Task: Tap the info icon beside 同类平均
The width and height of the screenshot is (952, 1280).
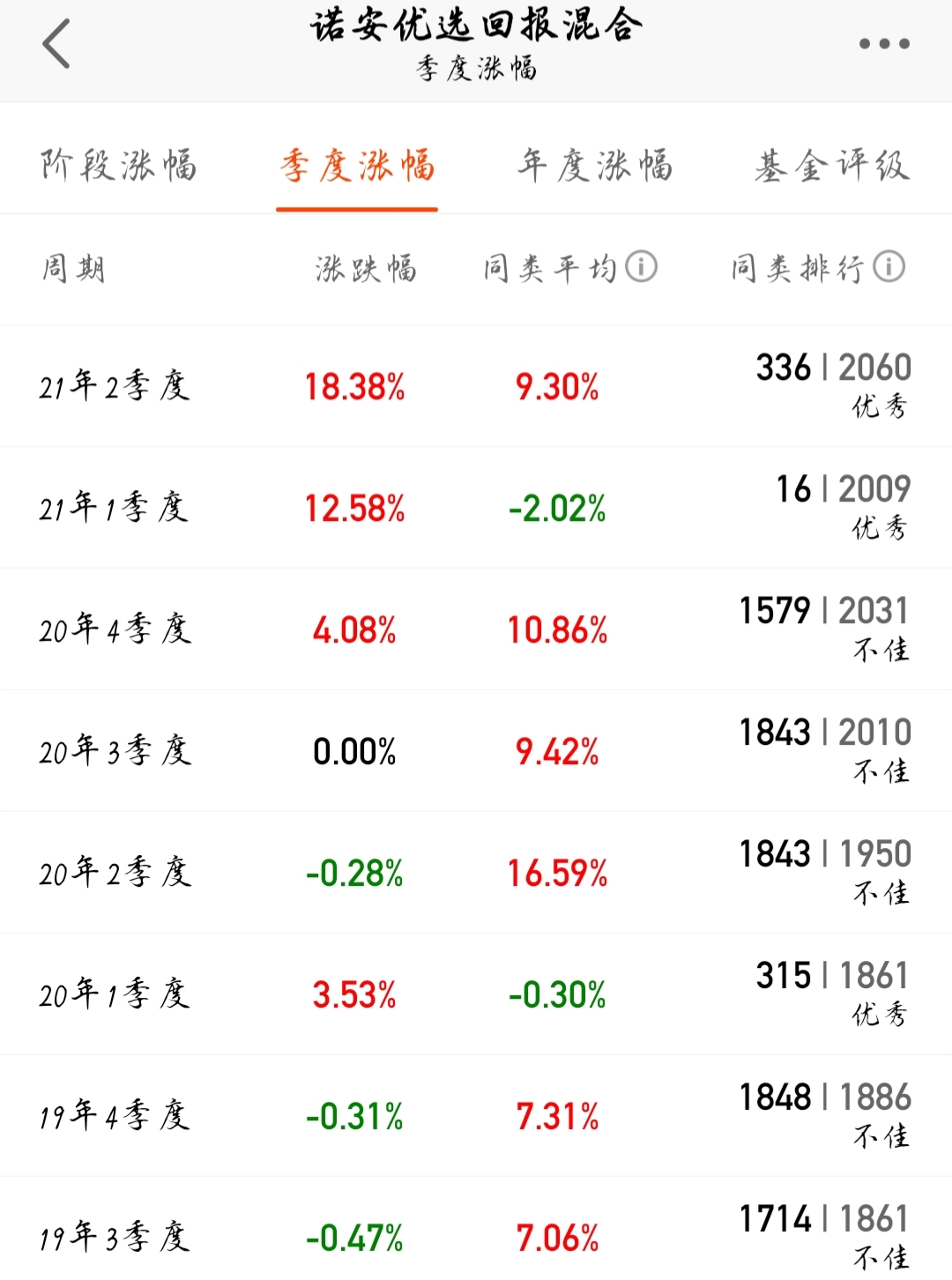Action: point(642,266)
